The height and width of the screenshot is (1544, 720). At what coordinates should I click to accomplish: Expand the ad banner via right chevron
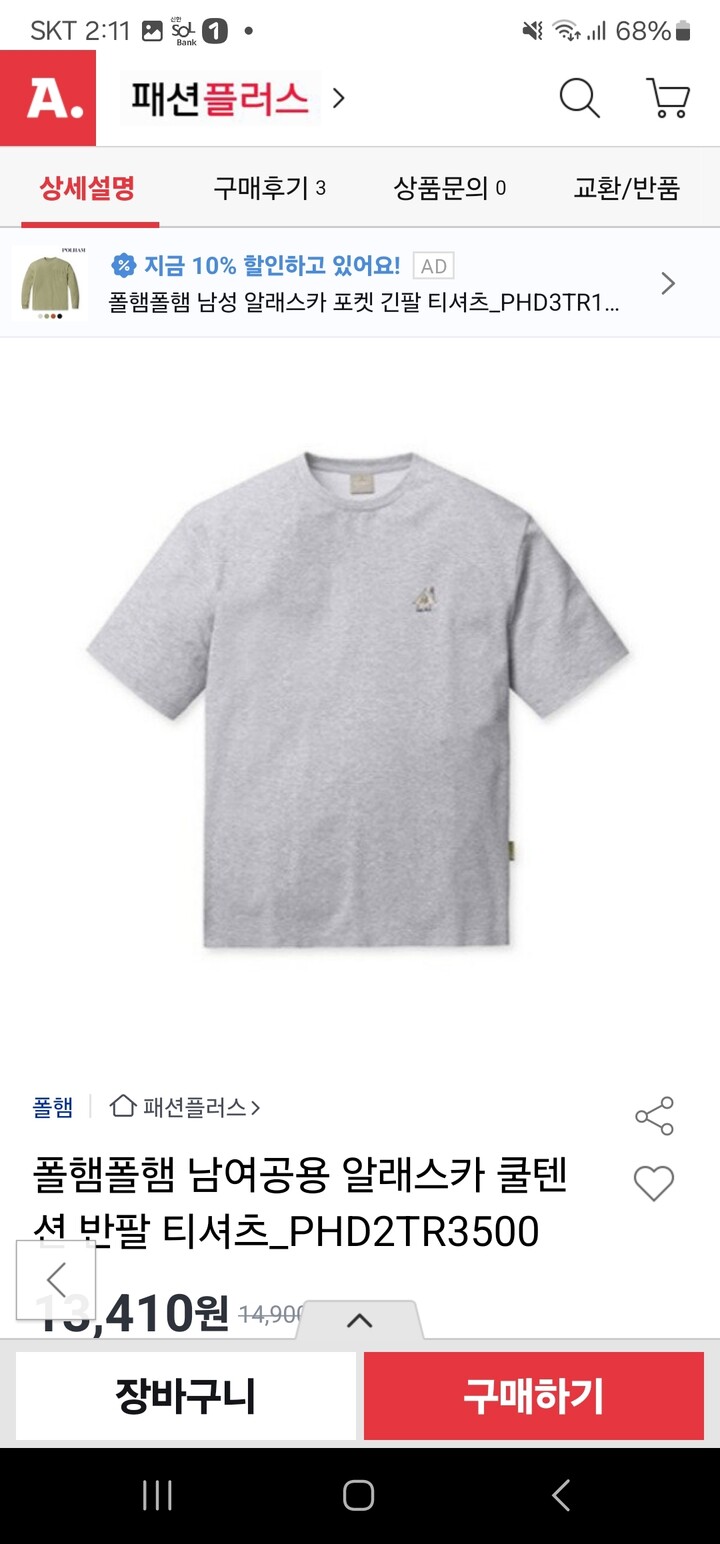pyautogui.click(x=667, y=283)
